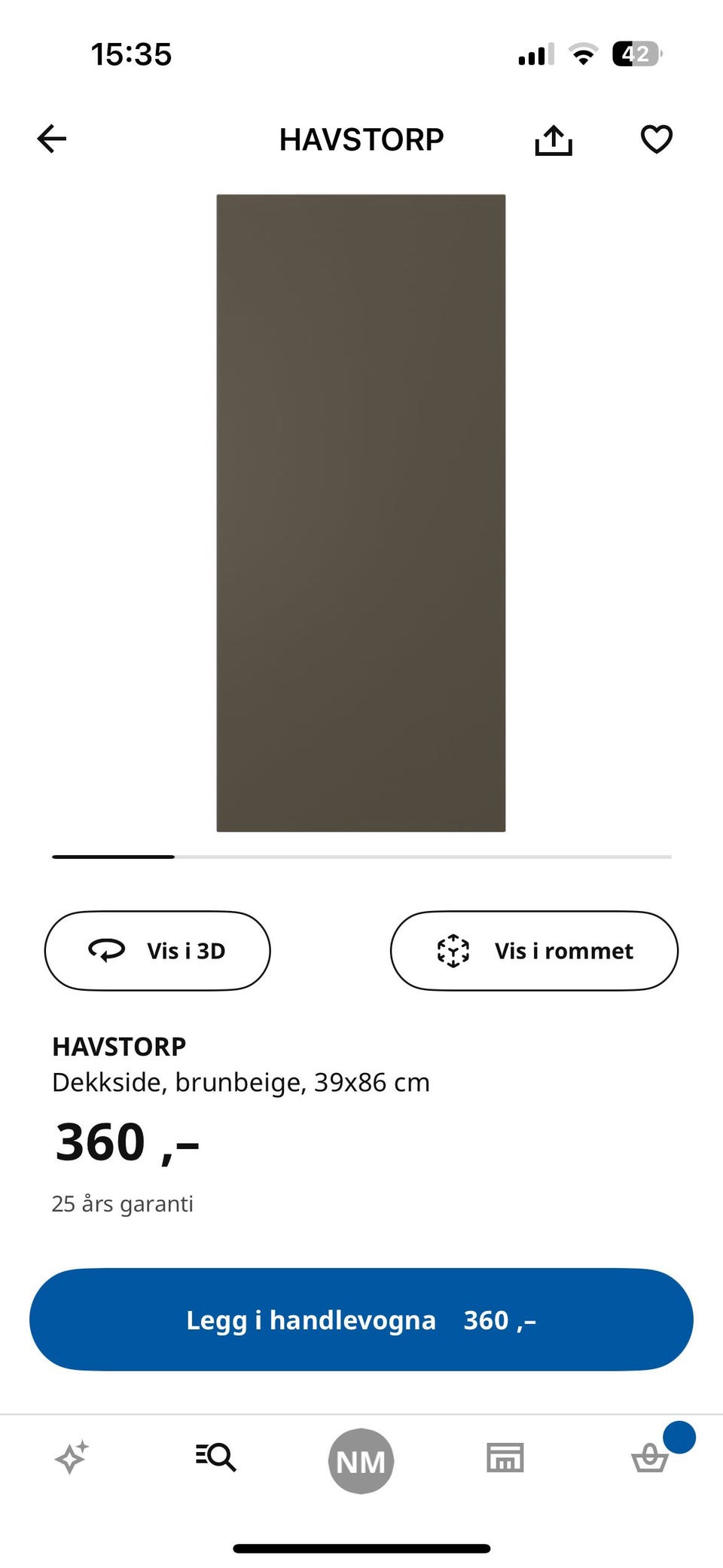Tap the HAVSTORP title in the header
Viewport: 723px width, 1568px height.
pos(361,139)
